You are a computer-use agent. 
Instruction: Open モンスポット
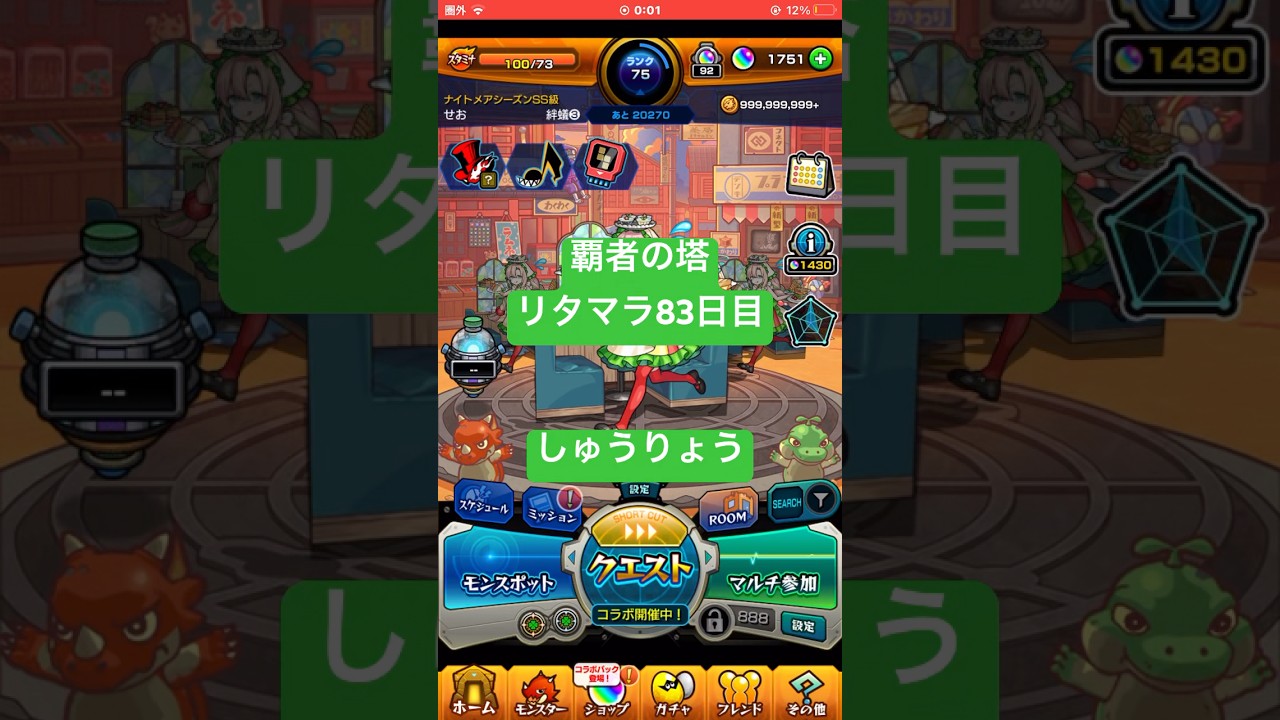[x=508, y=580]
